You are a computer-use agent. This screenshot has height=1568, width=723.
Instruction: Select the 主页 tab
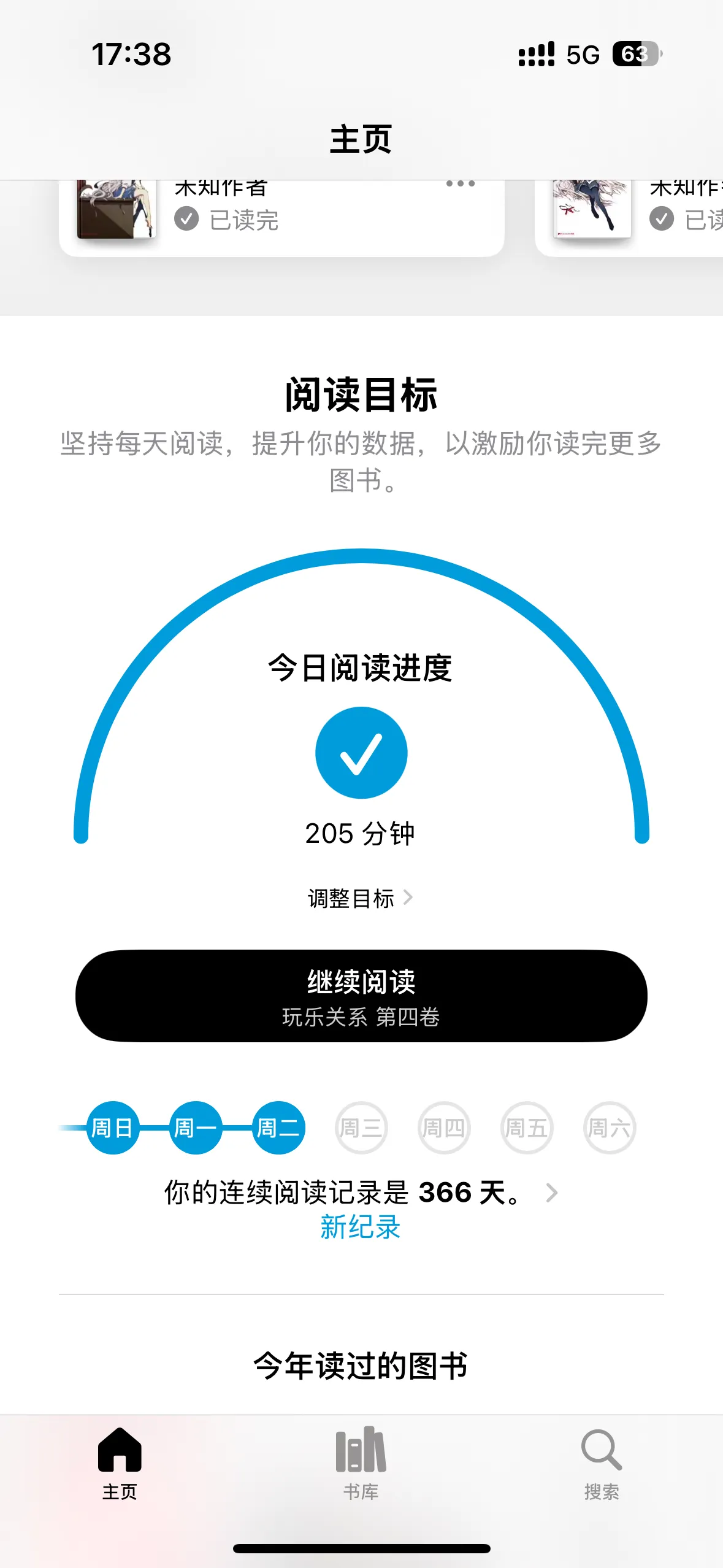point(120,1464)
